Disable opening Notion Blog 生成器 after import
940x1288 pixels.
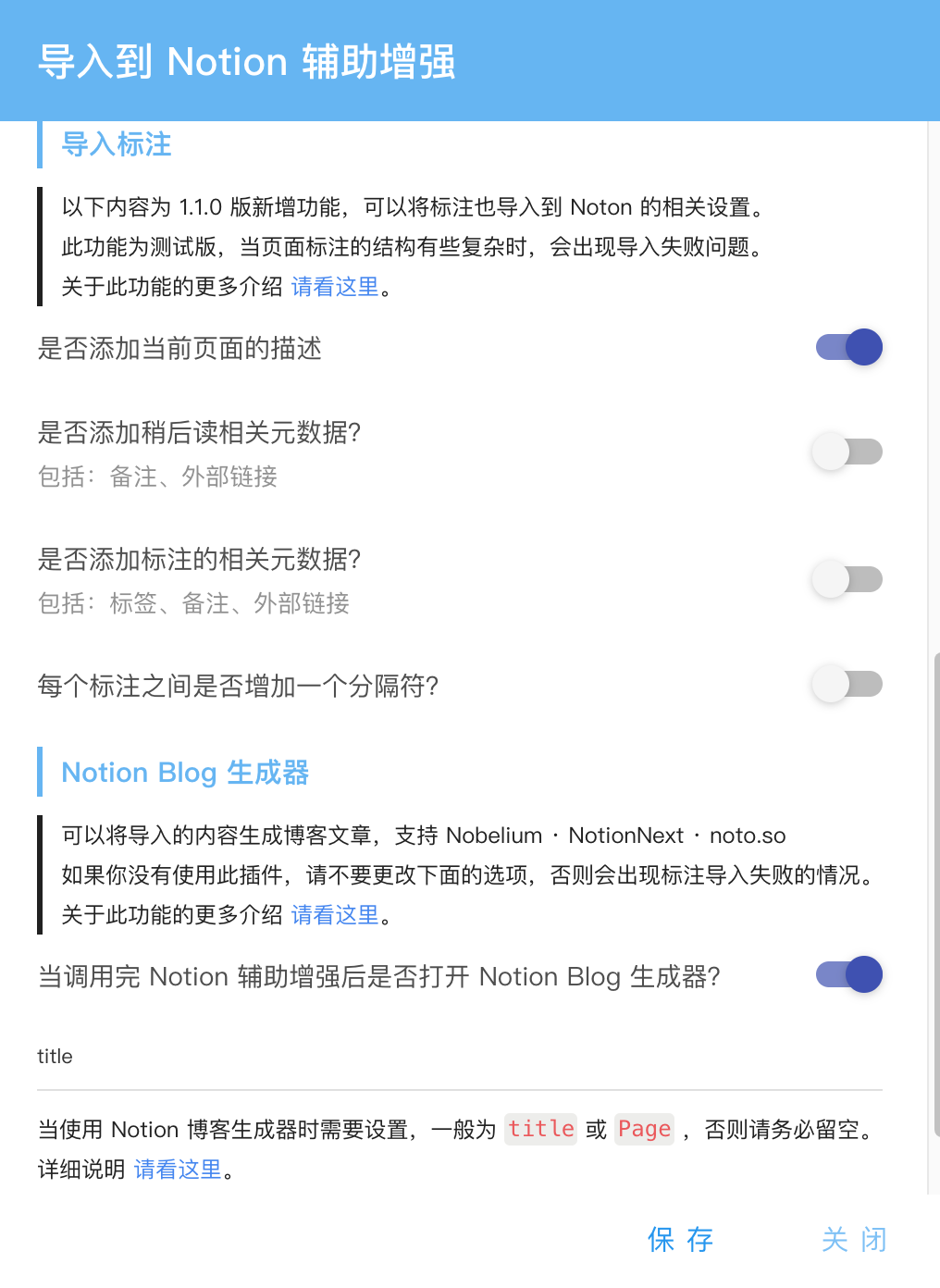pyautogui.click(x=848, y=974)
